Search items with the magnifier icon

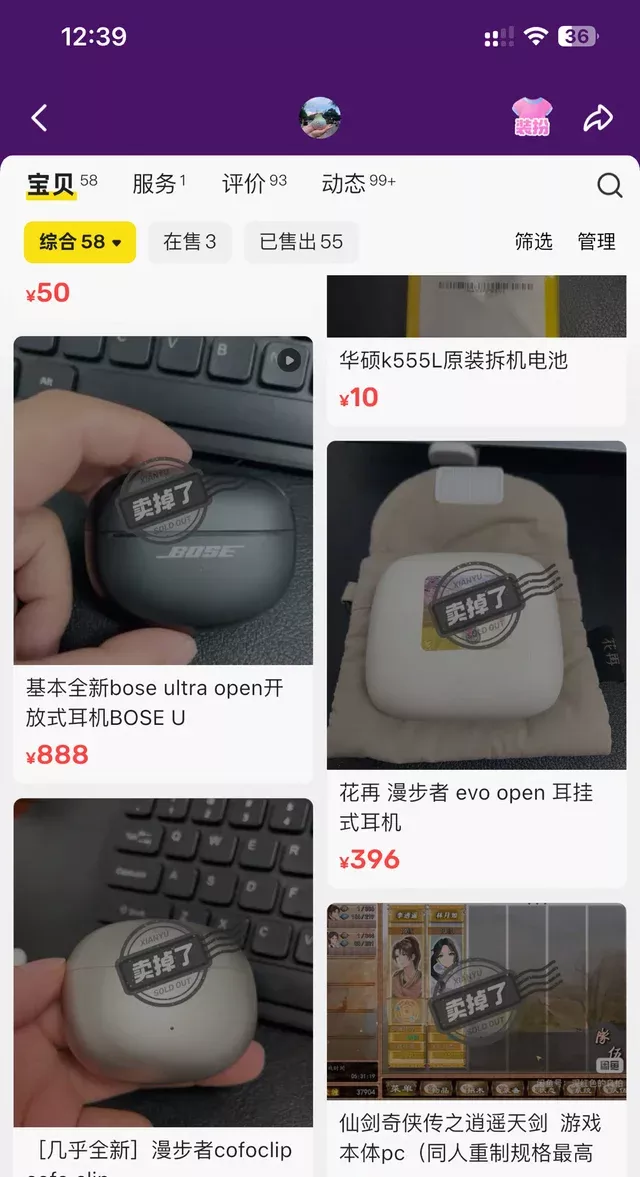[609, 185]
